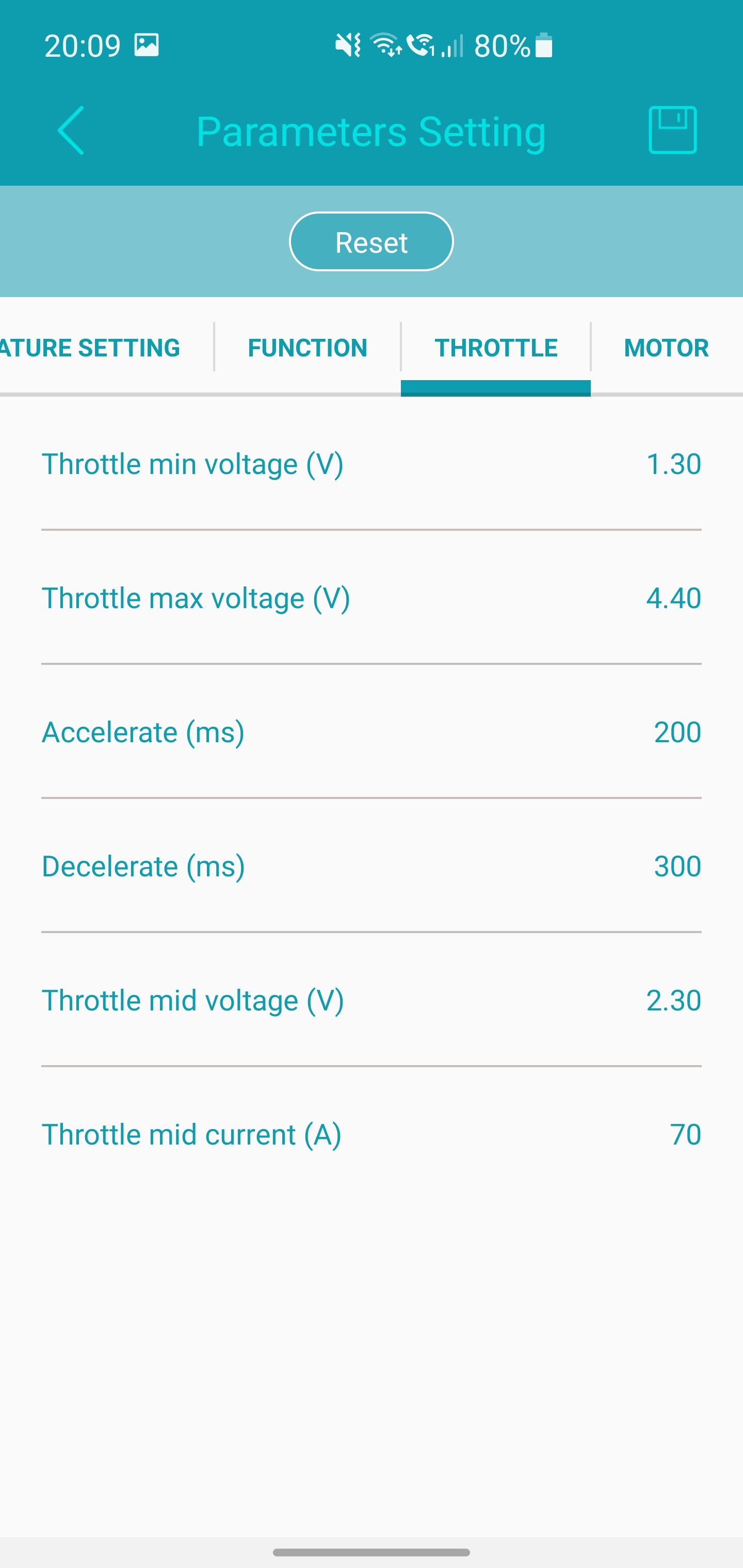The height and width of the screenshot is (1568, 743).
Task: Edit Throttle mid current value
Action: pos(685,1135)
